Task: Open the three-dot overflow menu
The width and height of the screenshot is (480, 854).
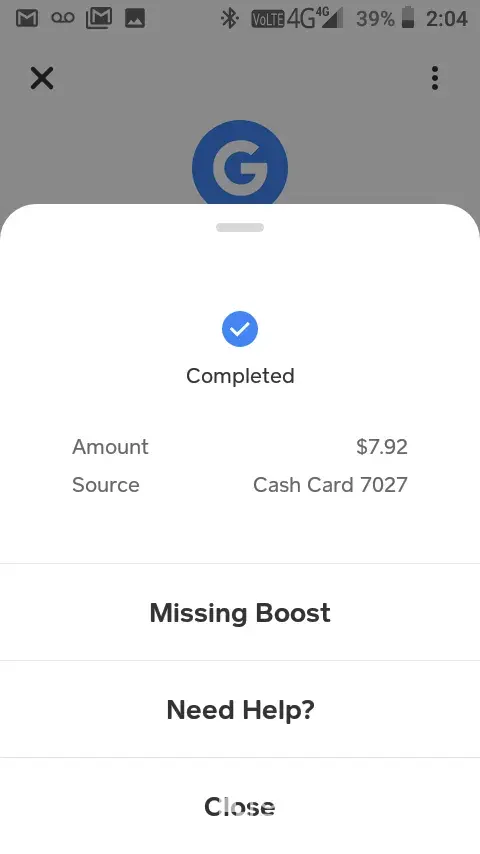Action: 434,78
